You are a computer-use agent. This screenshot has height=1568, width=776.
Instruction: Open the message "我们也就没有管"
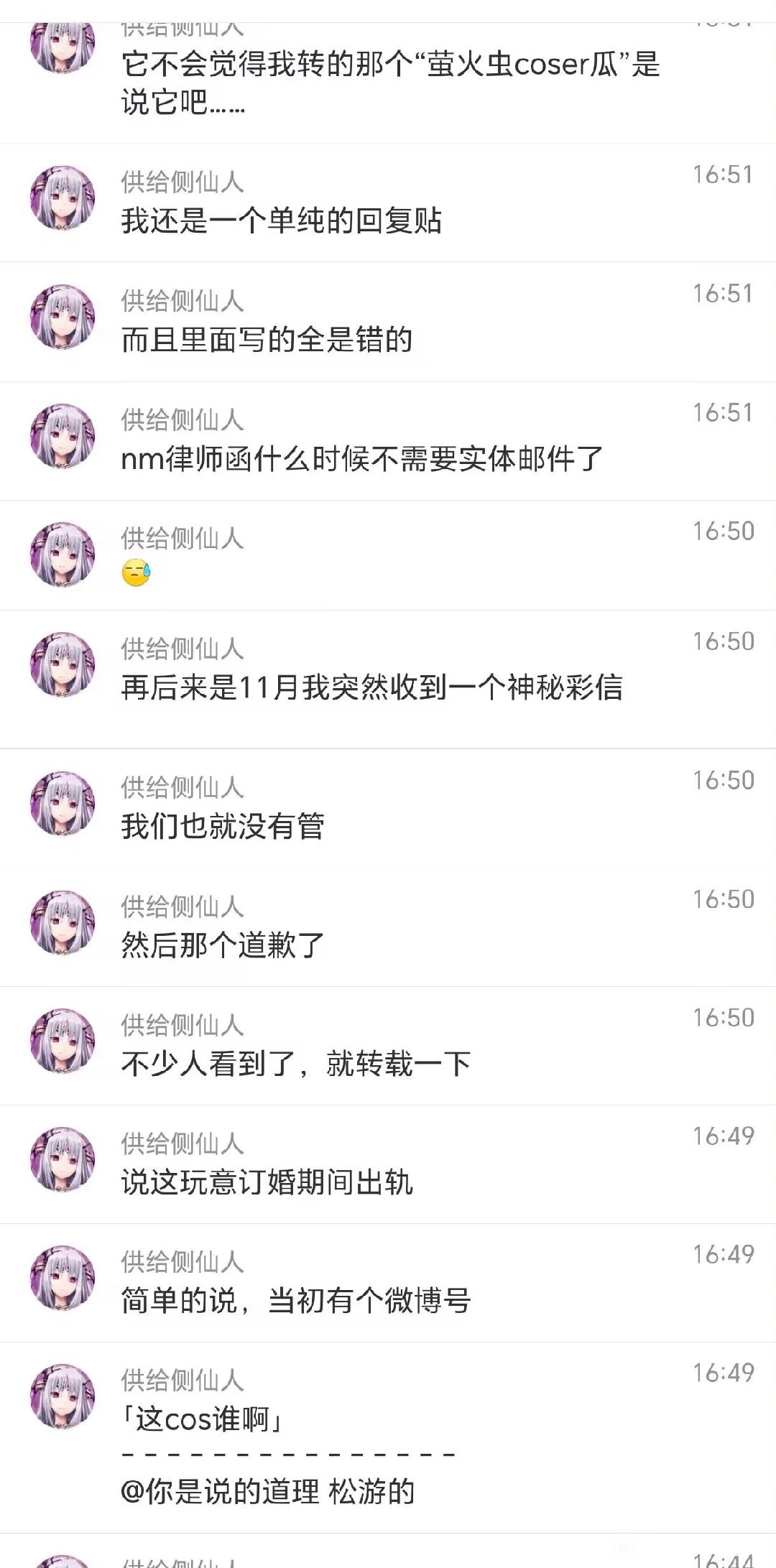[223, 826]
